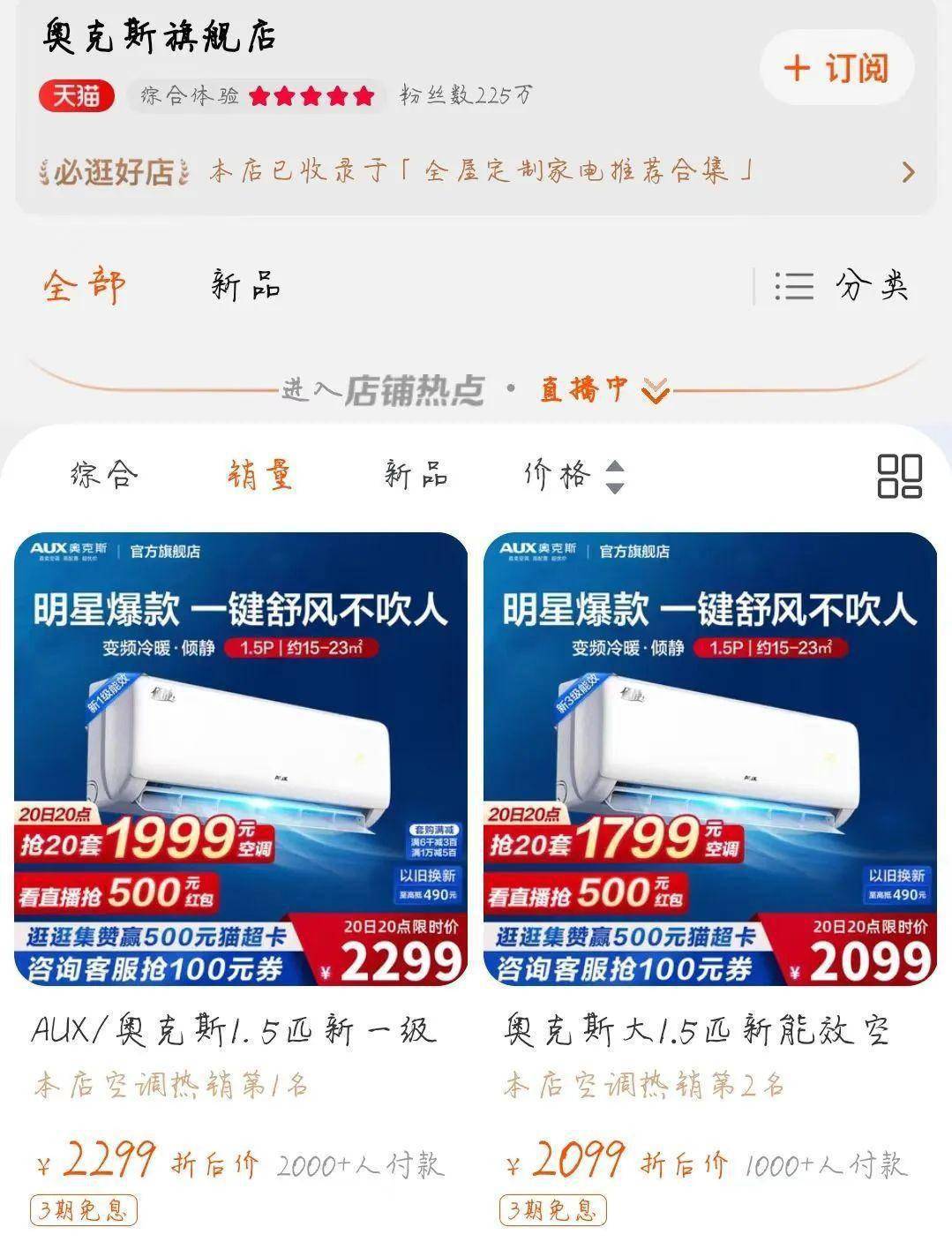Enter 店铺热点 live stream section
This screenshot has width=952, height=1242.
tap(476, 390)
